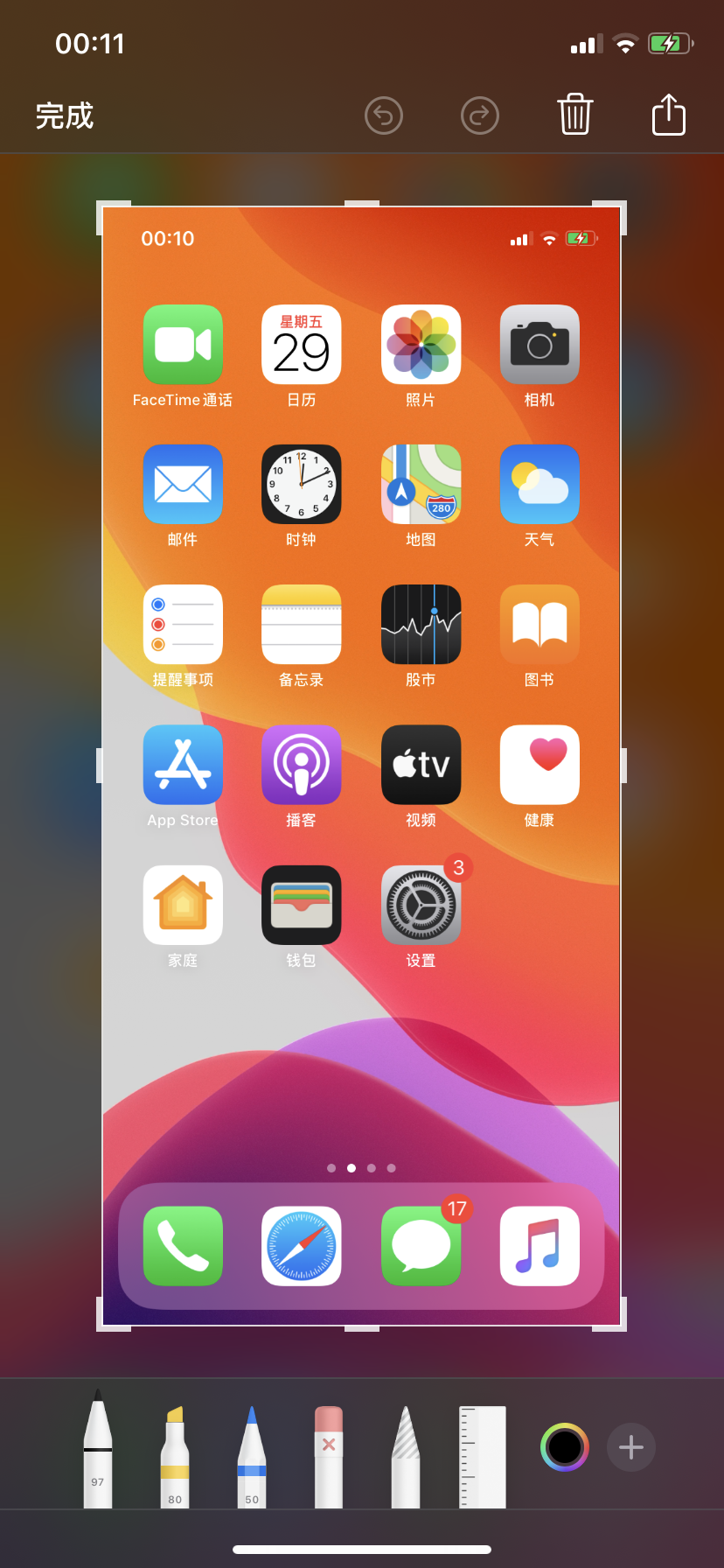
Task: Select the blue pencil tool
Action: [x=252, y=1457]
